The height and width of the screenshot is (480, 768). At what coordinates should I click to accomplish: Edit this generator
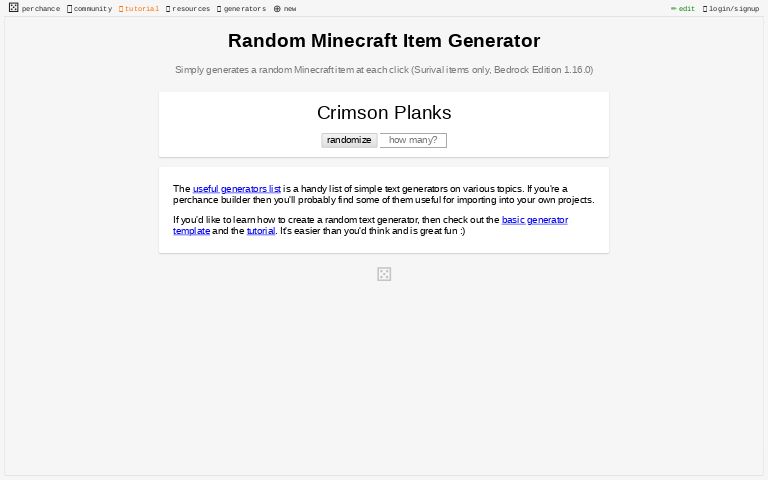[x=683, y=8]
